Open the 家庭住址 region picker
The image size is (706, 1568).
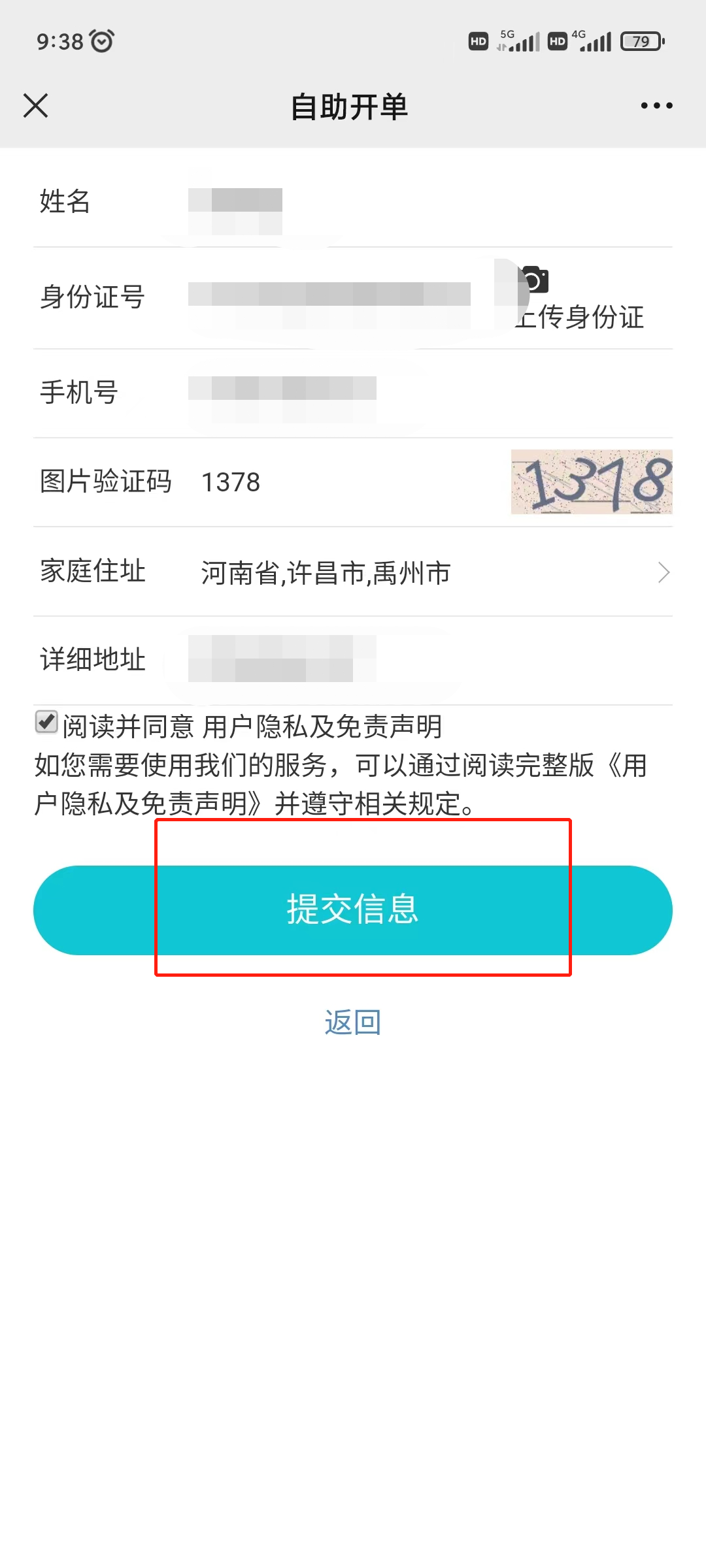click(425, 572)
